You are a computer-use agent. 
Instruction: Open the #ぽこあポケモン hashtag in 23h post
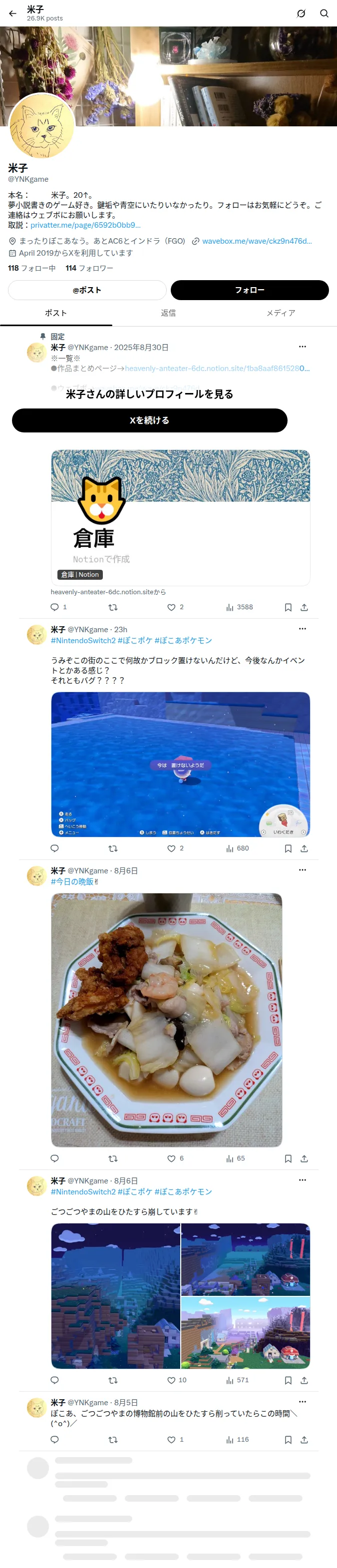point(183,640)
